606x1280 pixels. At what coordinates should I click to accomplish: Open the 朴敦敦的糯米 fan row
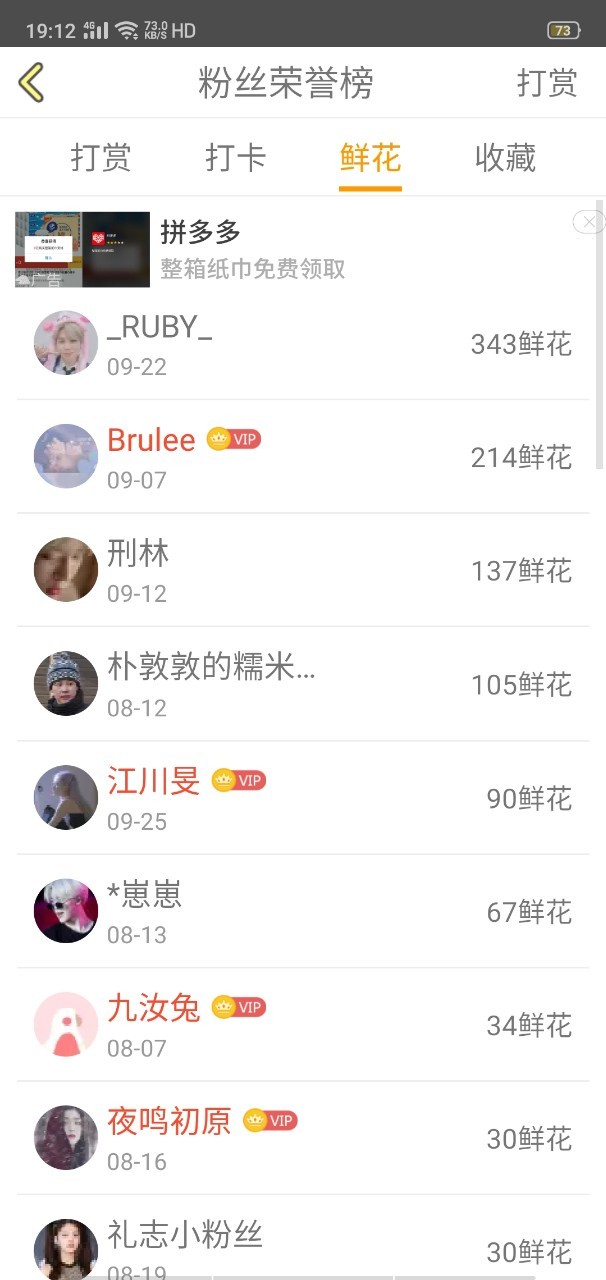click(303, 684)
